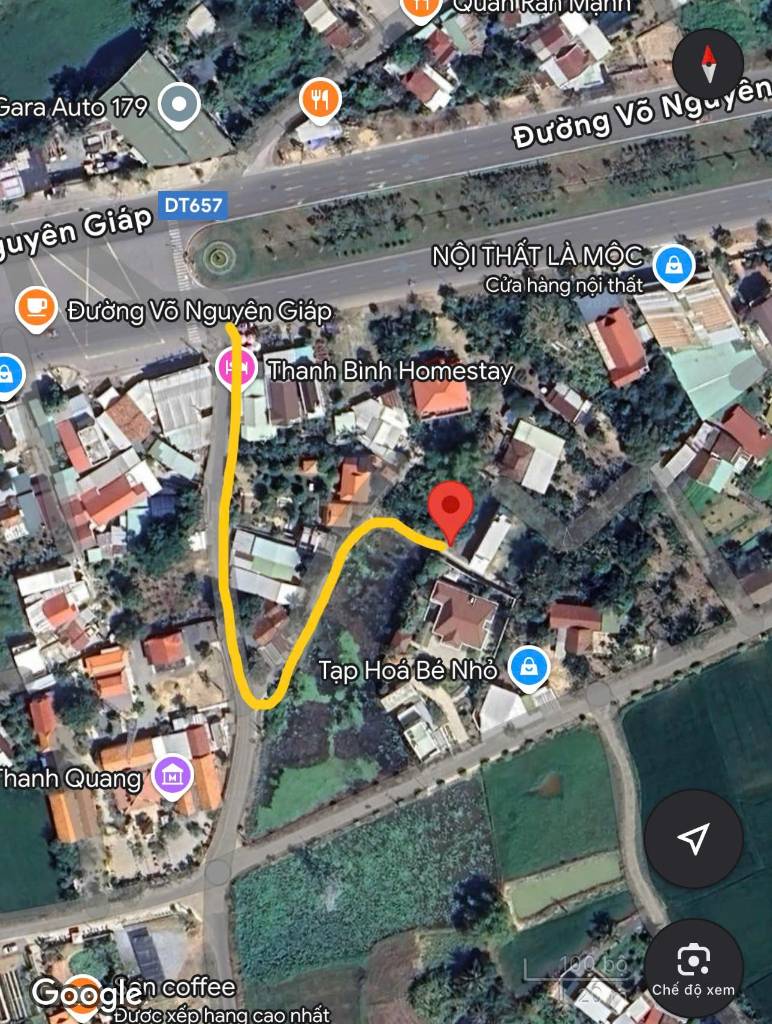
Task: Open the restaurant marker beside Gara Auto 179
Action: pos(320,98)
